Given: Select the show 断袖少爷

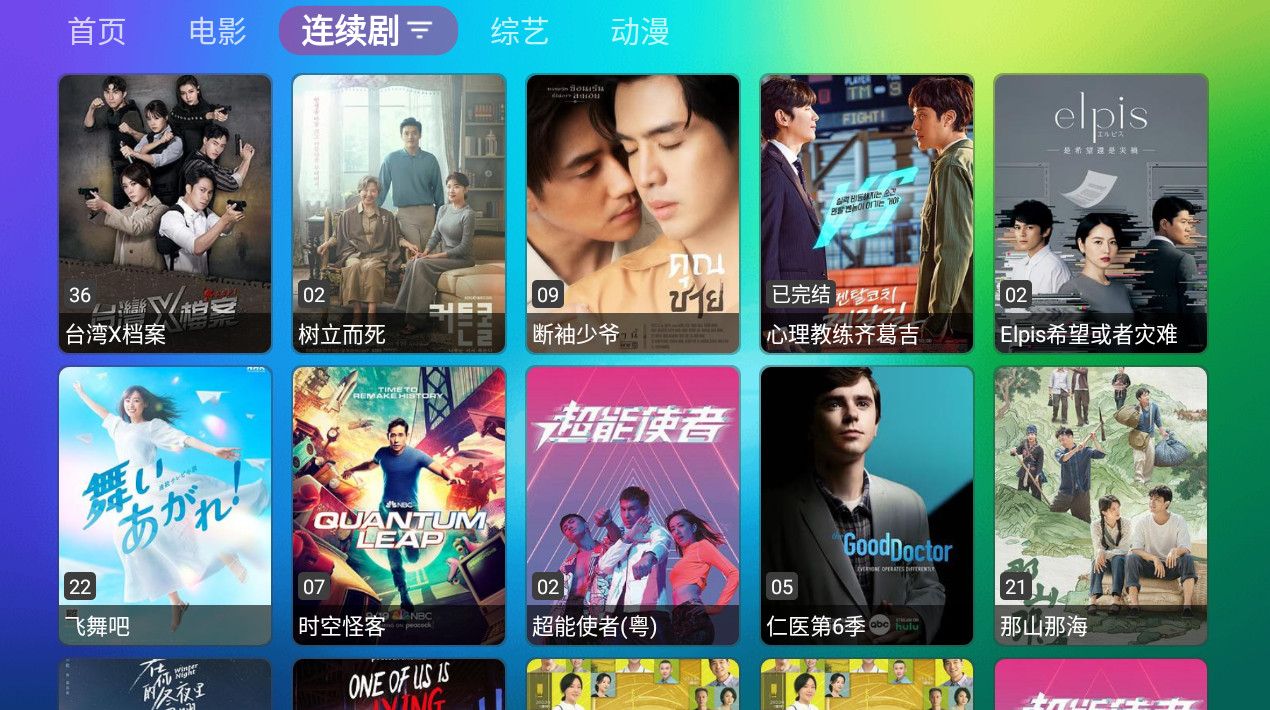Looking at the screenshot, I should [x=633, y=213].
